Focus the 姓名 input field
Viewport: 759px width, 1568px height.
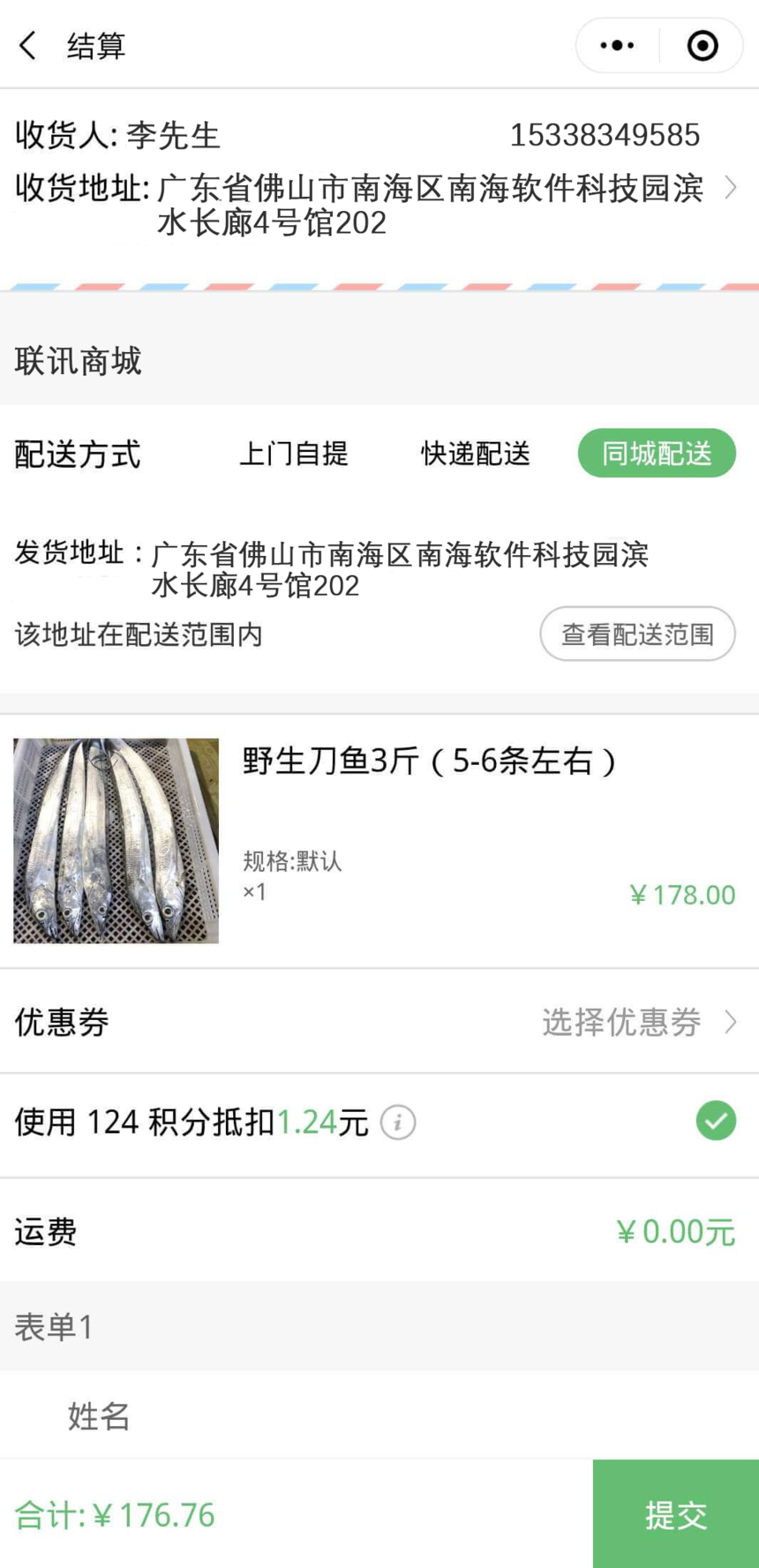(353, 1416)
